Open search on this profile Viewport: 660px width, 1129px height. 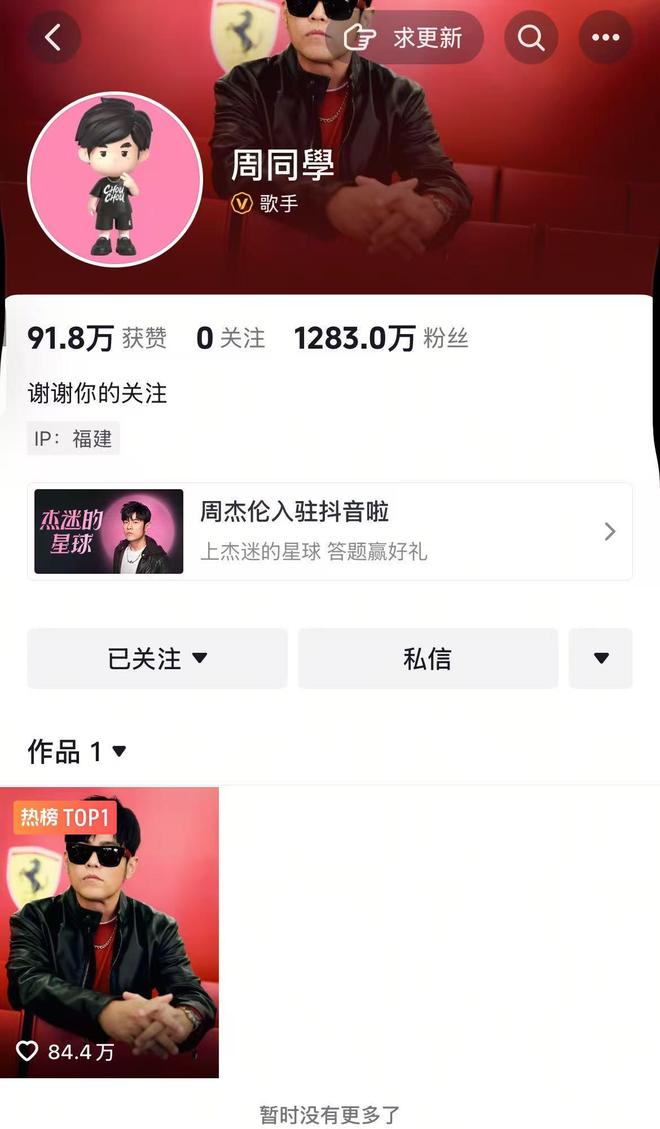531,38
